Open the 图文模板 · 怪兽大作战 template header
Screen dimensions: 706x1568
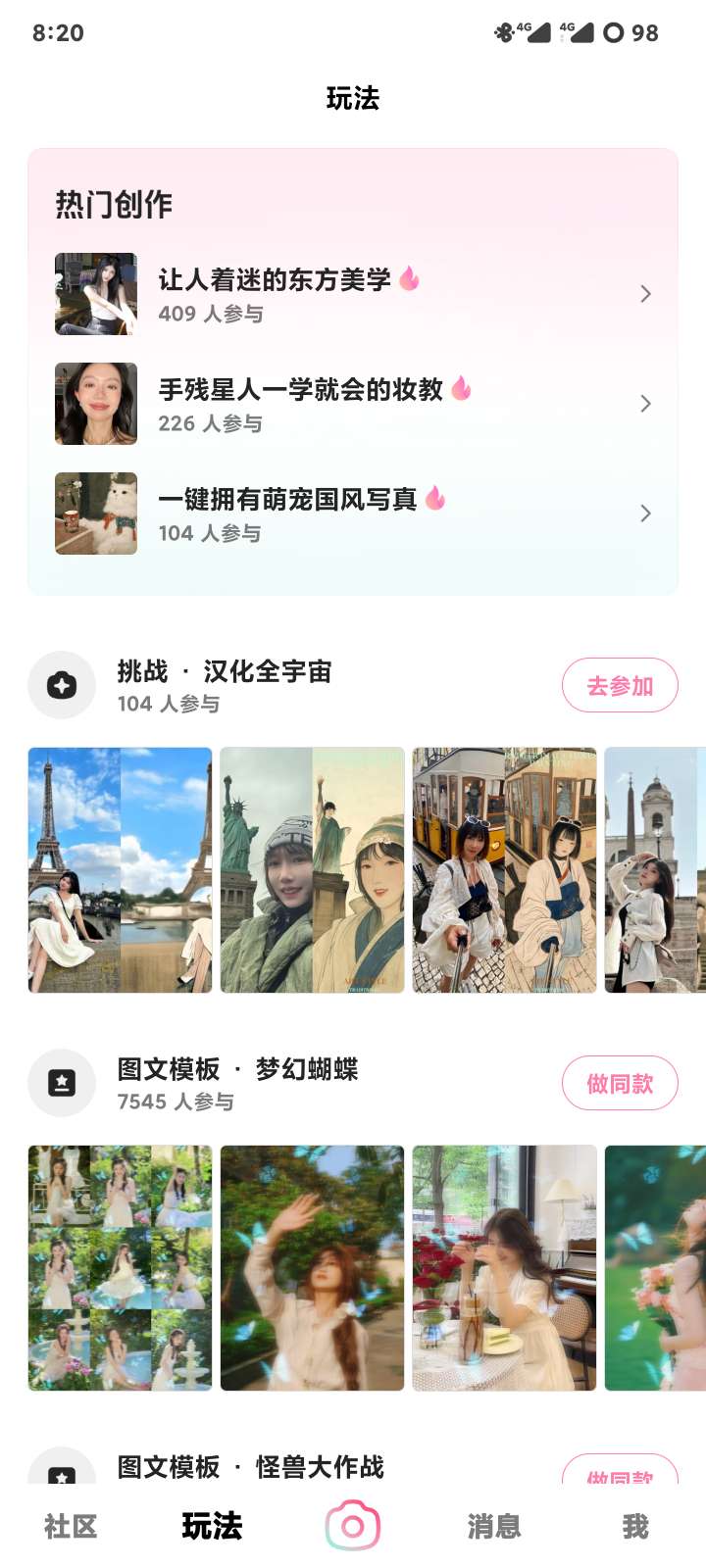(x=250, y=1468)
